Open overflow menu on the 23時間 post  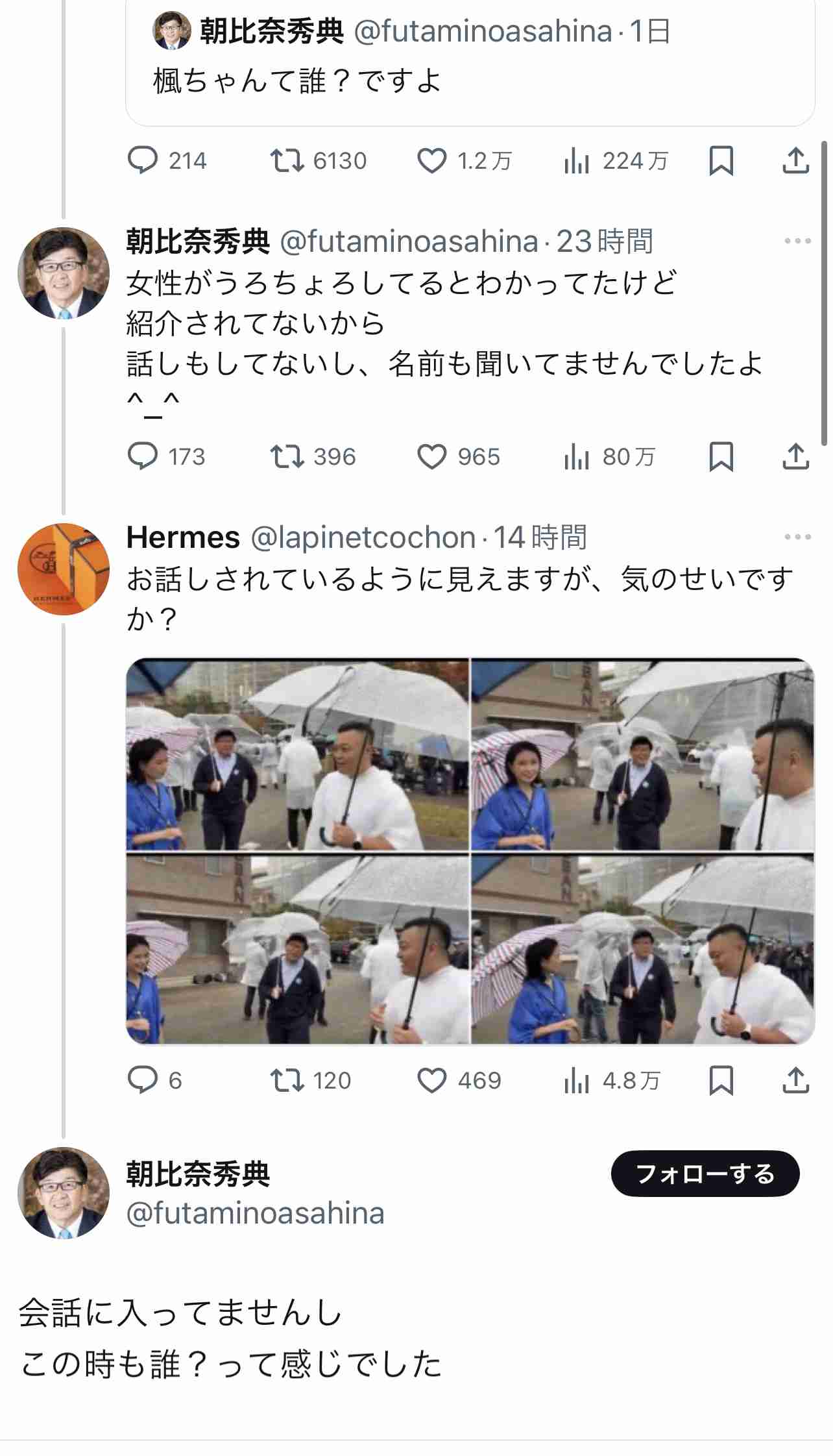(x=797, y=241)
